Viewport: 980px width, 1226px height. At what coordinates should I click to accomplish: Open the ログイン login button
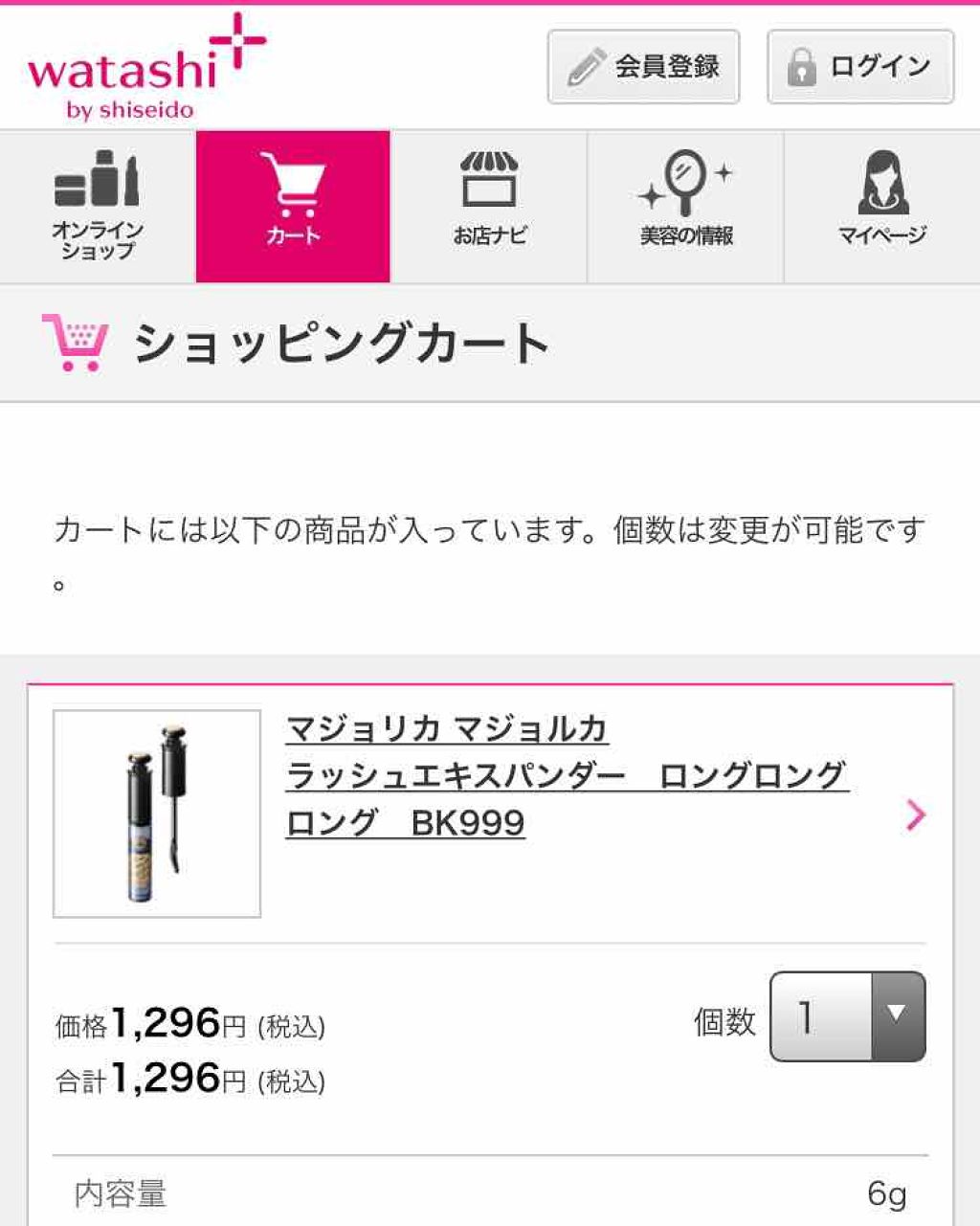tap(859, 67)
